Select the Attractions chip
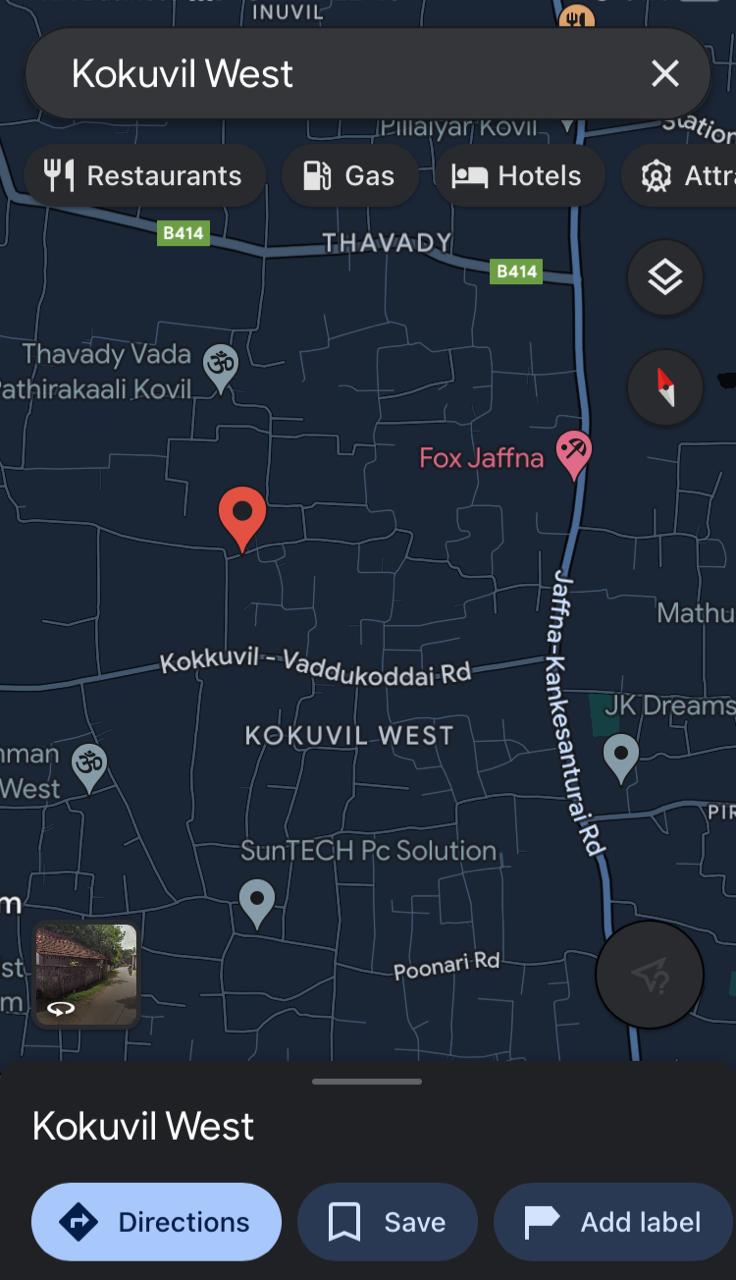Image resolution: width=736 pixels, height=1280 pixels. [680, 176]
